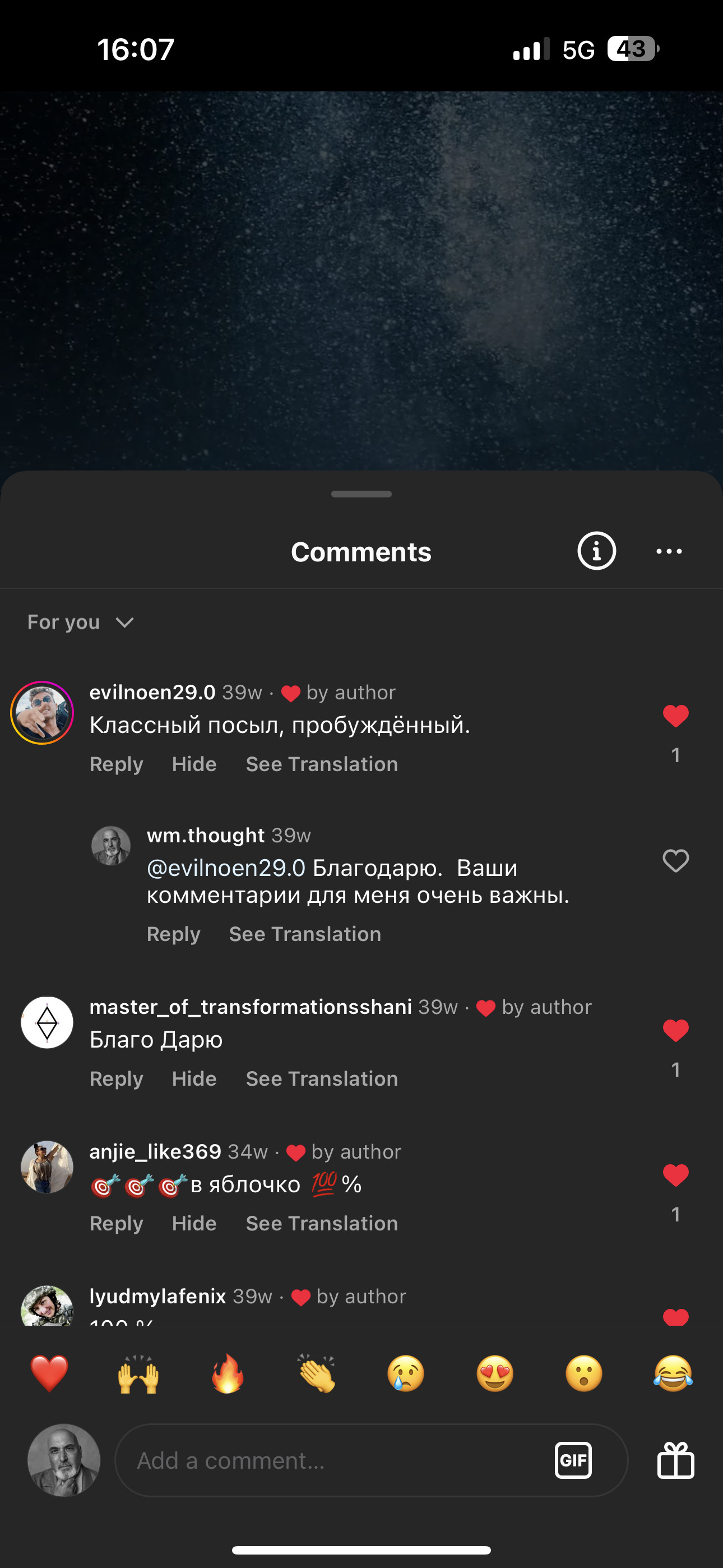Open anjie_like369's profile picture
Screen dimensions: 723x1568
pyautogui.click(x=47, y=1167)
